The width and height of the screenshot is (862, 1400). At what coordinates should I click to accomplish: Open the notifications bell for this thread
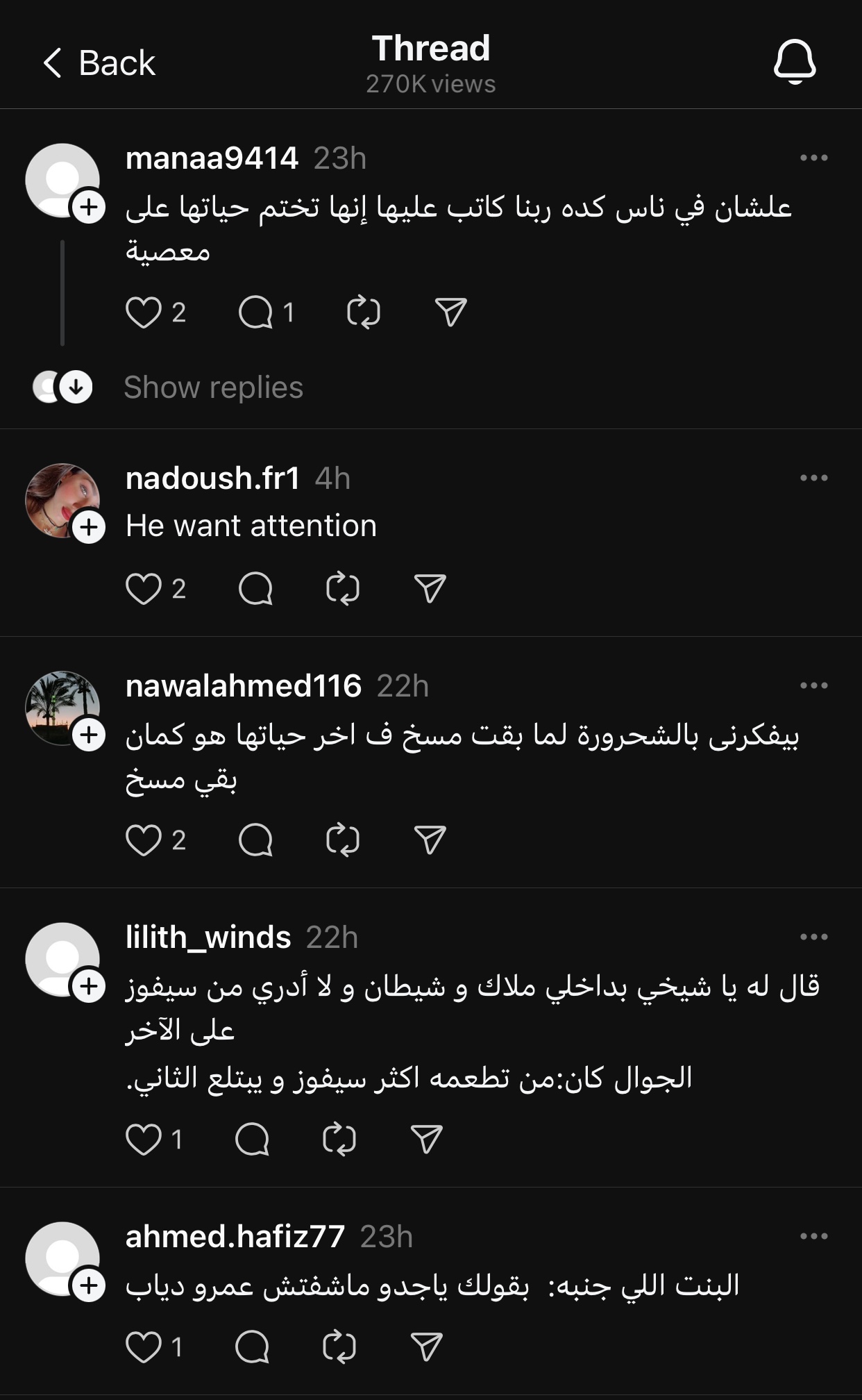[795, 62]
